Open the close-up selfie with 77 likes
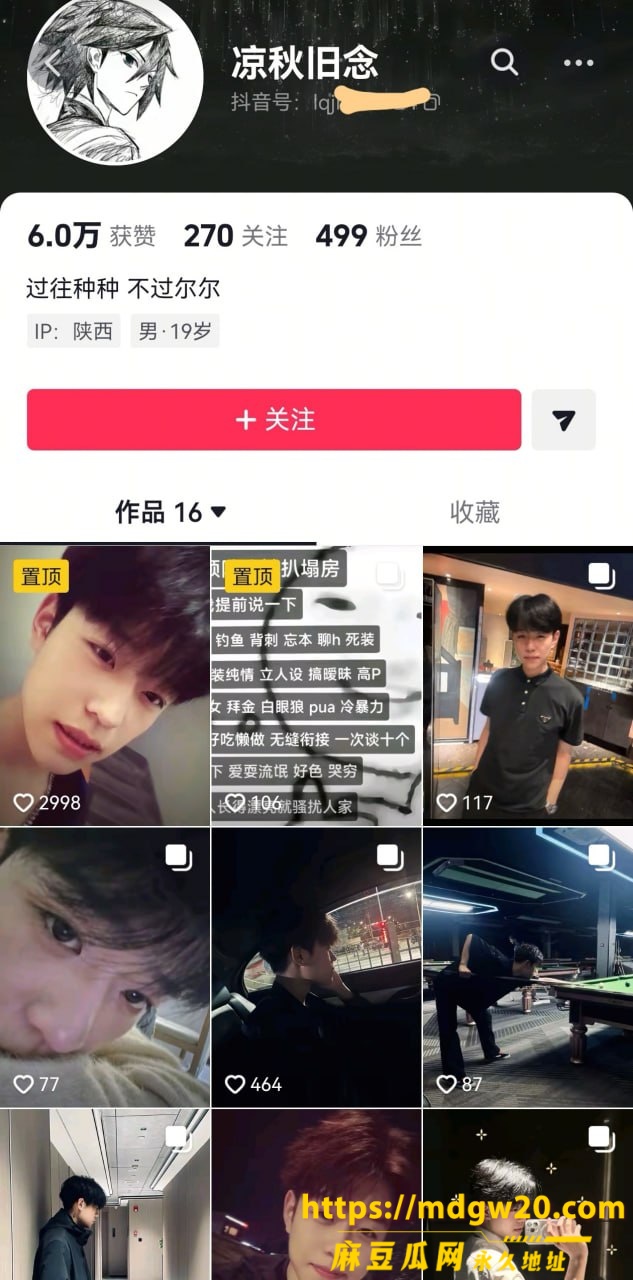This screenshot has width=633, height=1280. tap(105, 967)
